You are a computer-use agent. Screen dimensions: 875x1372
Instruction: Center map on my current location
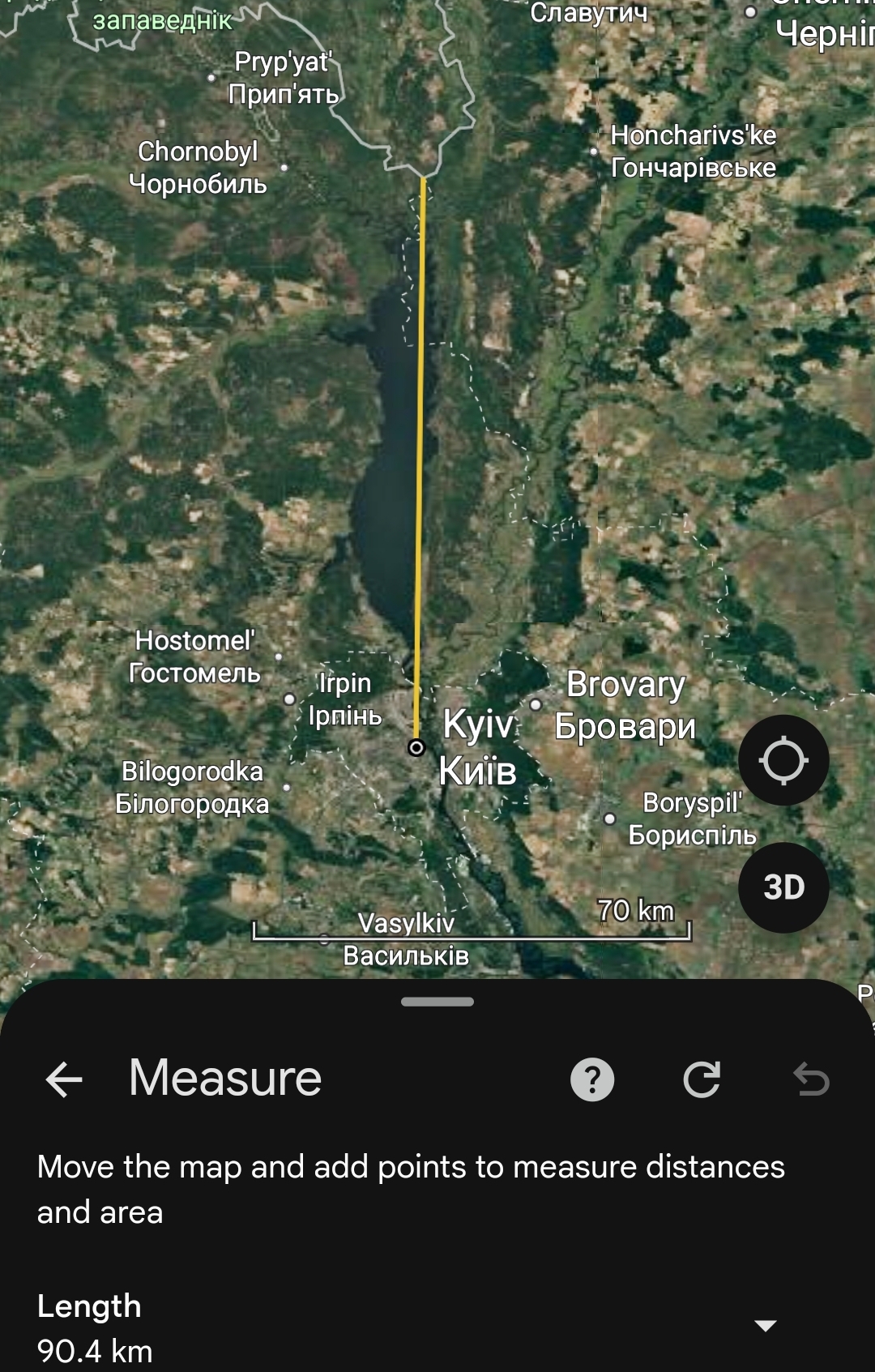point(783,760)
